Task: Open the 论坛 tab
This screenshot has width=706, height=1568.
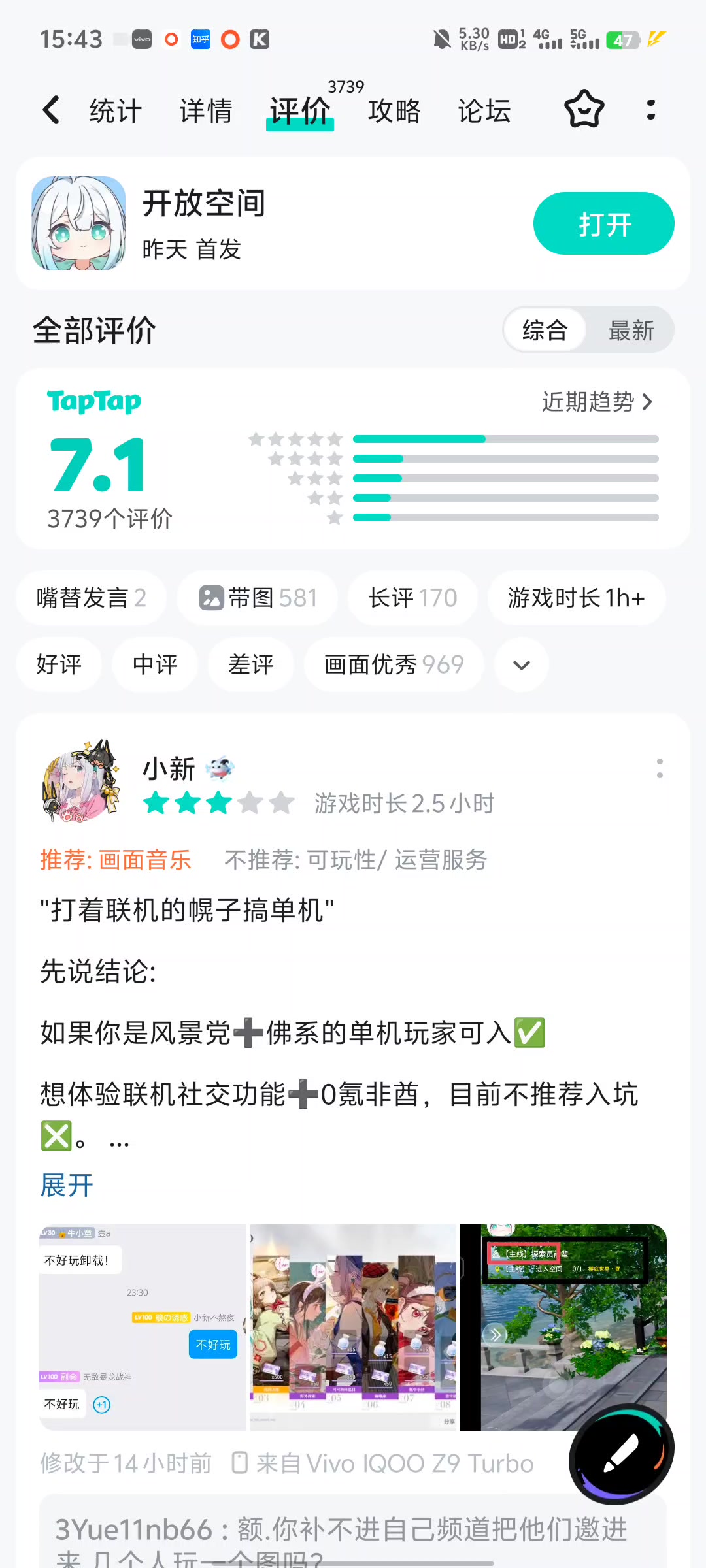Action: point(484,111)
